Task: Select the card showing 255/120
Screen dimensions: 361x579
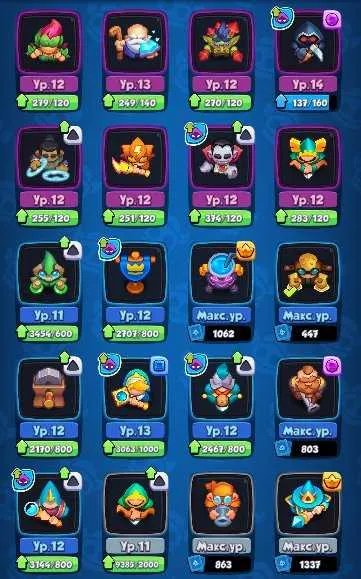Action: (x=48, y=176)
